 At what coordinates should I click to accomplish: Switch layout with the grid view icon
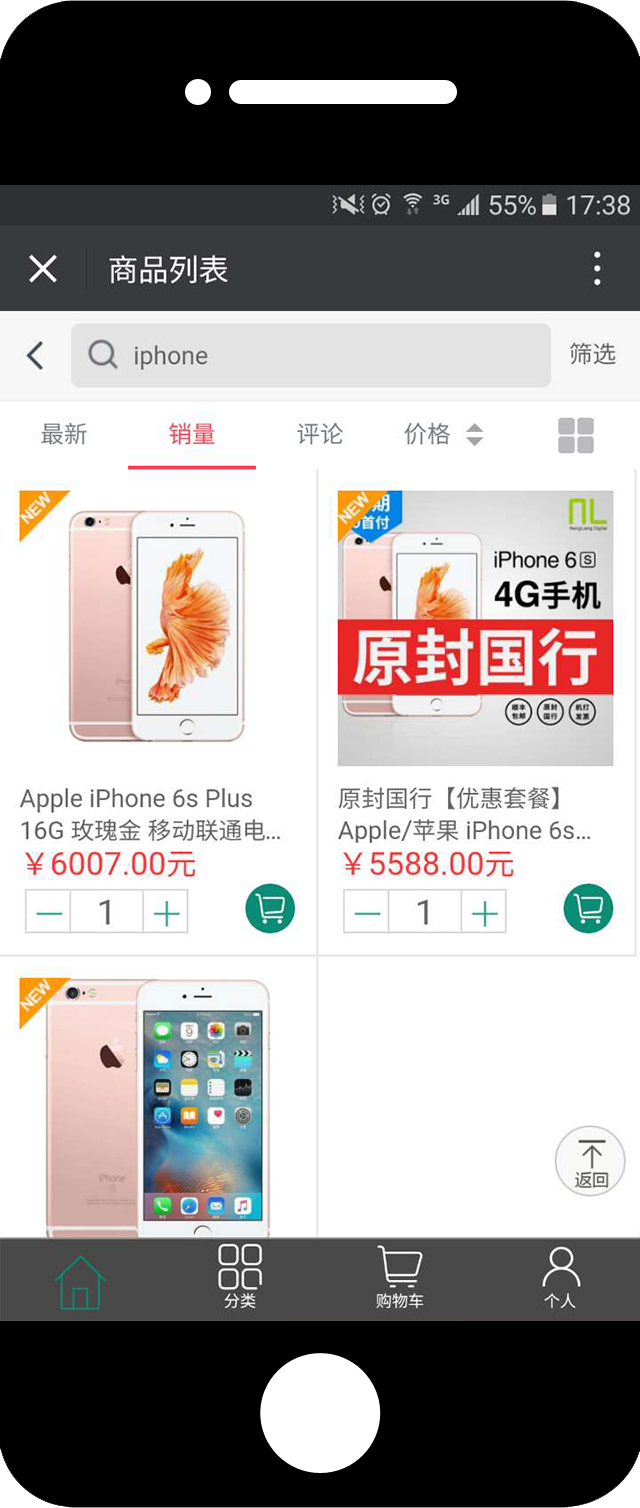tap(576, 435)
